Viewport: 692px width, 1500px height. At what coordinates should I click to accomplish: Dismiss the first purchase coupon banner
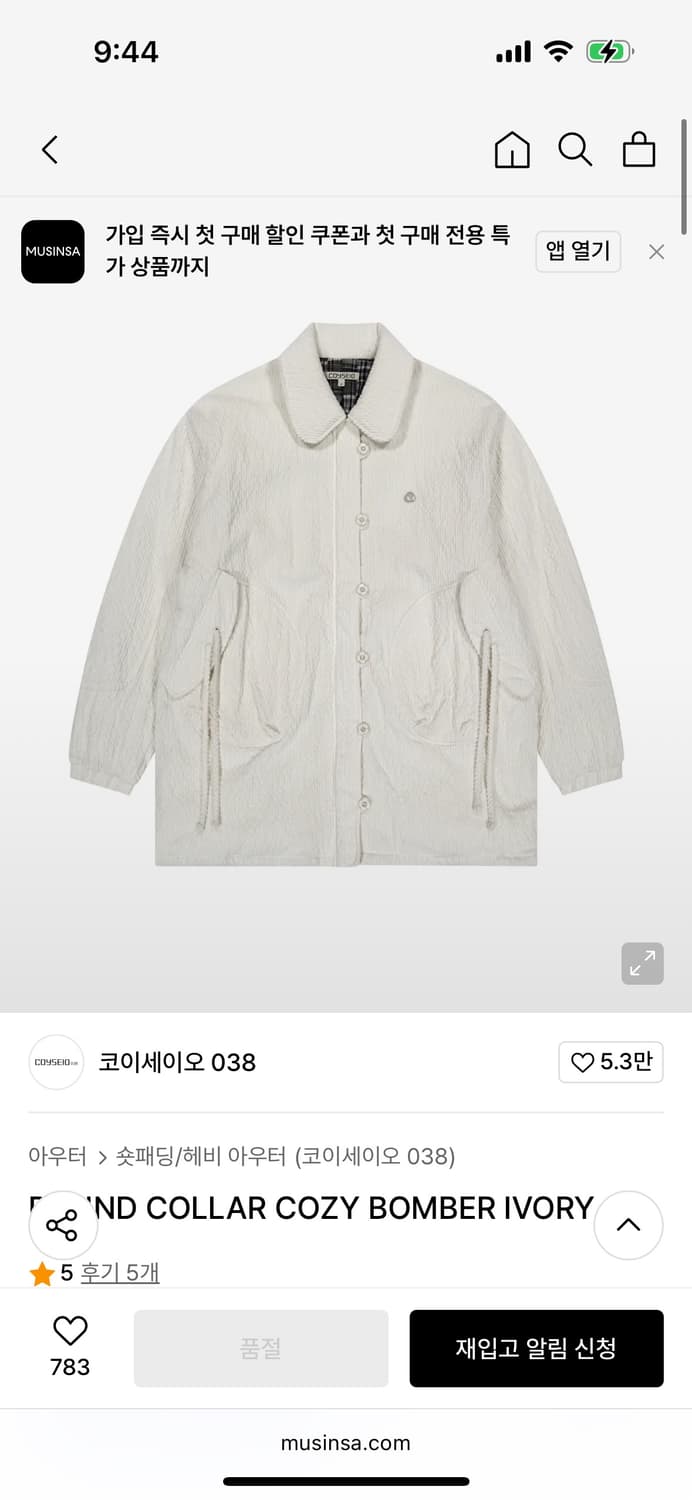point(656,252)
